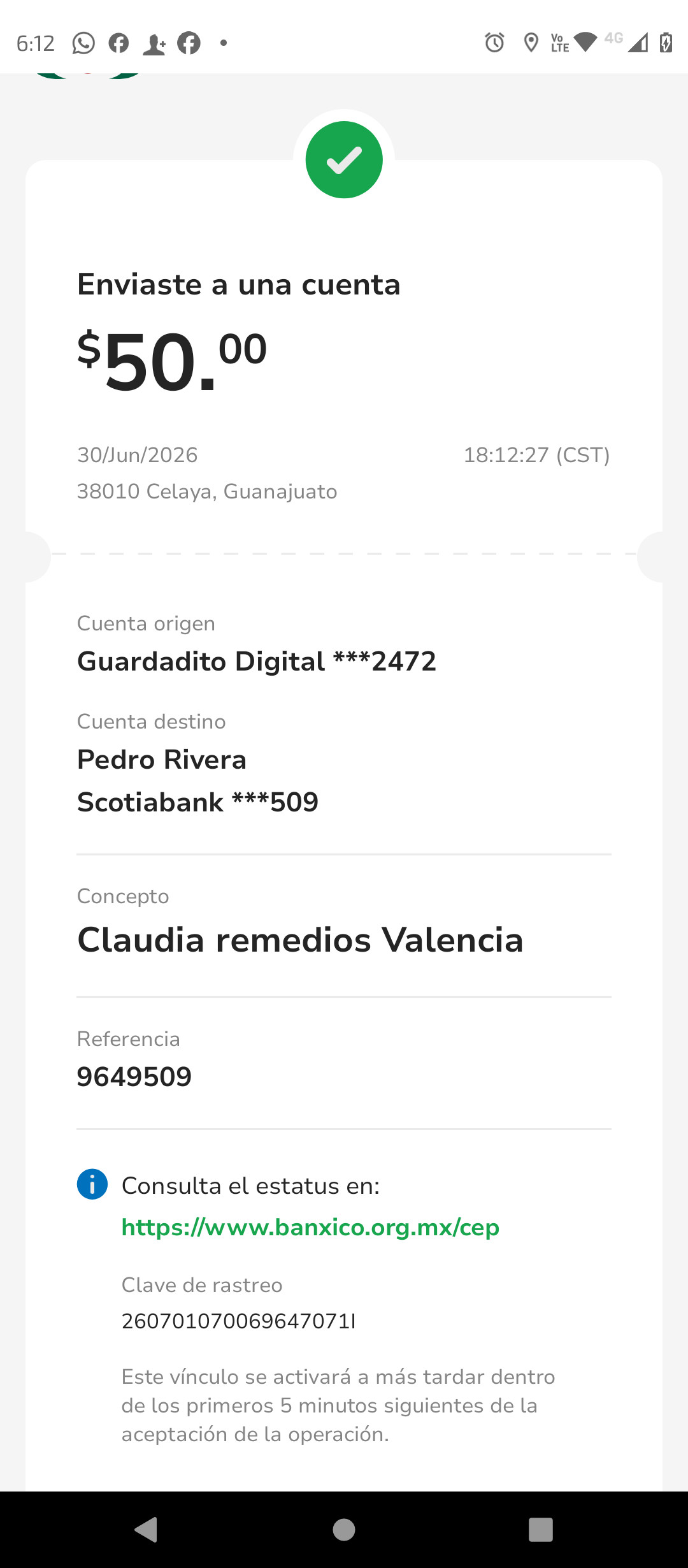This screenshot has width=688, height=1568.
Task: Return to the home screen
Action: pyautogui.click(x=344, y=1529)
